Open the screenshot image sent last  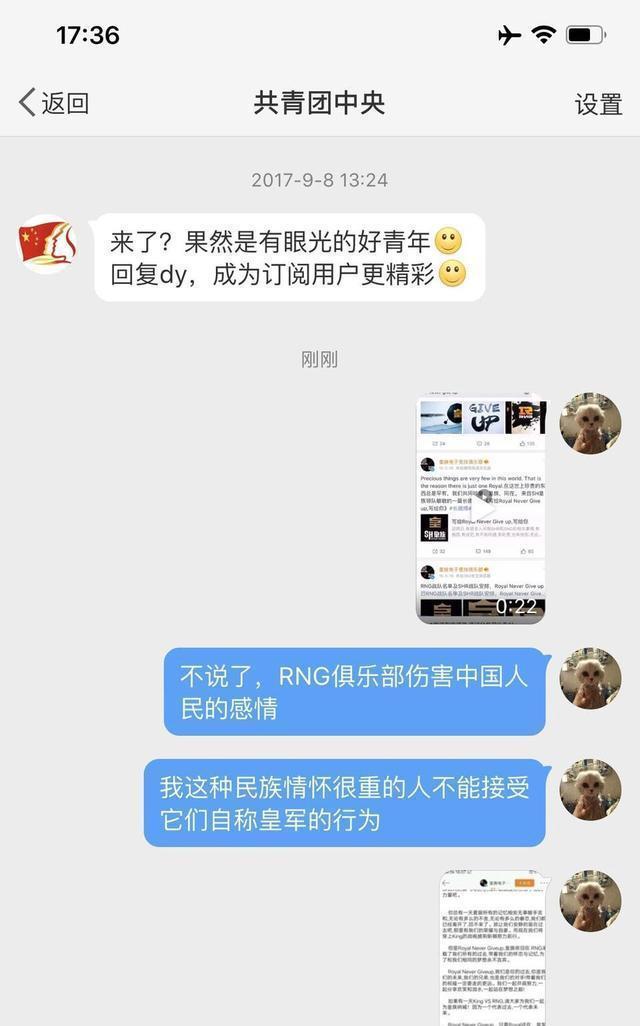point(492,946)
